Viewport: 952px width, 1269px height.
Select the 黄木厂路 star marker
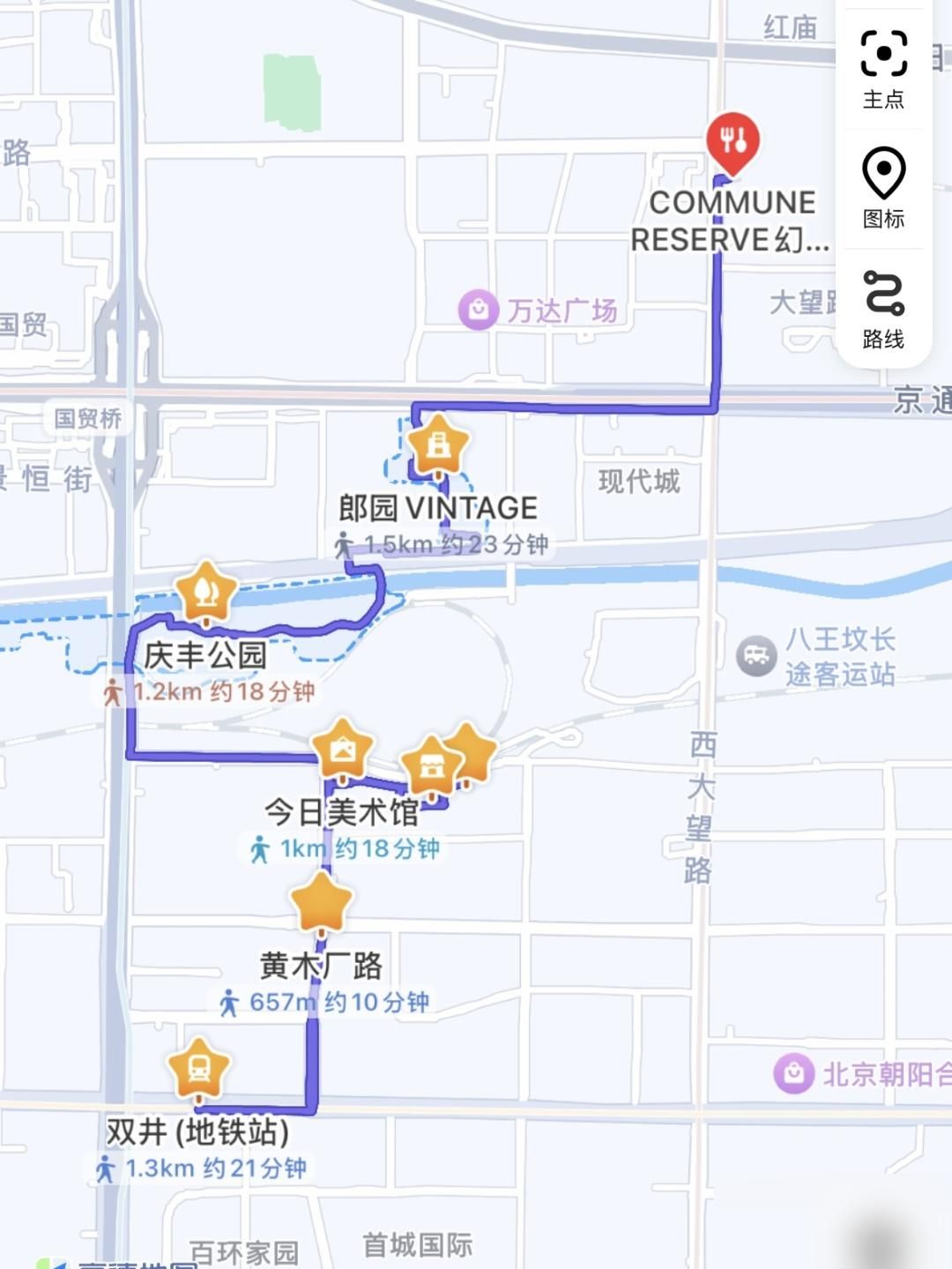point(322,902)
